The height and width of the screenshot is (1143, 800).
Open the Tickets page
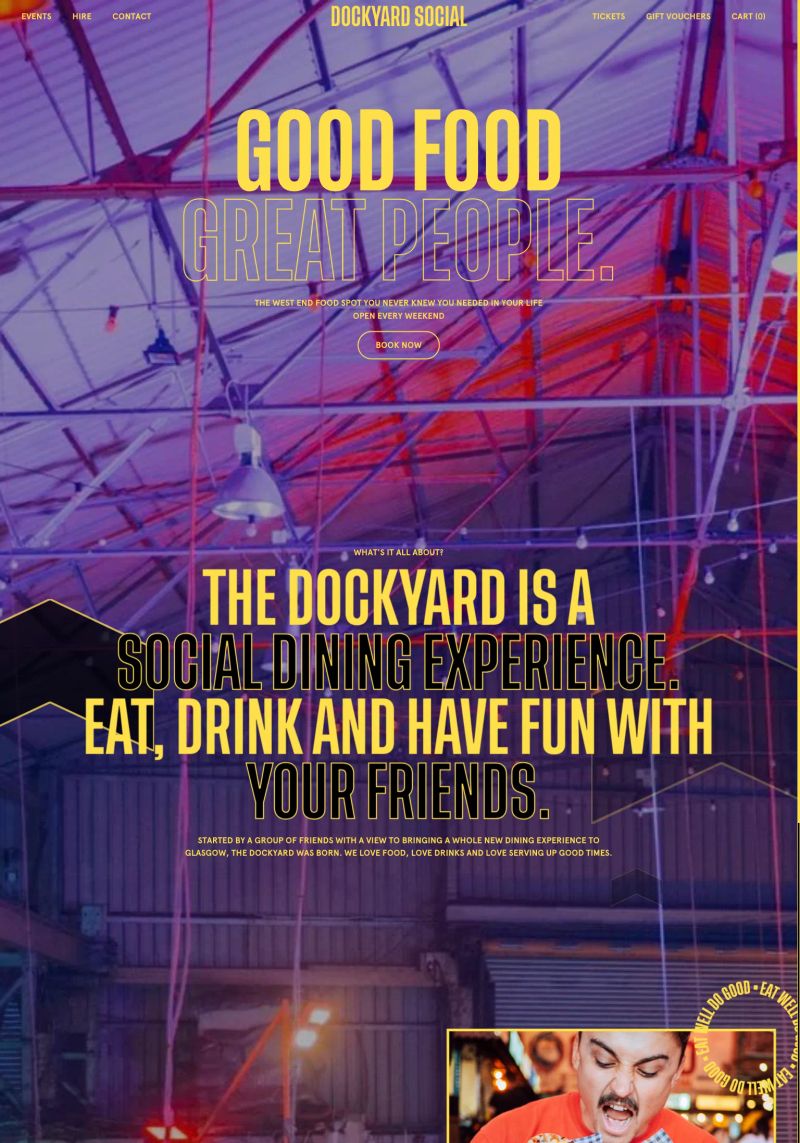pos(608,16)
